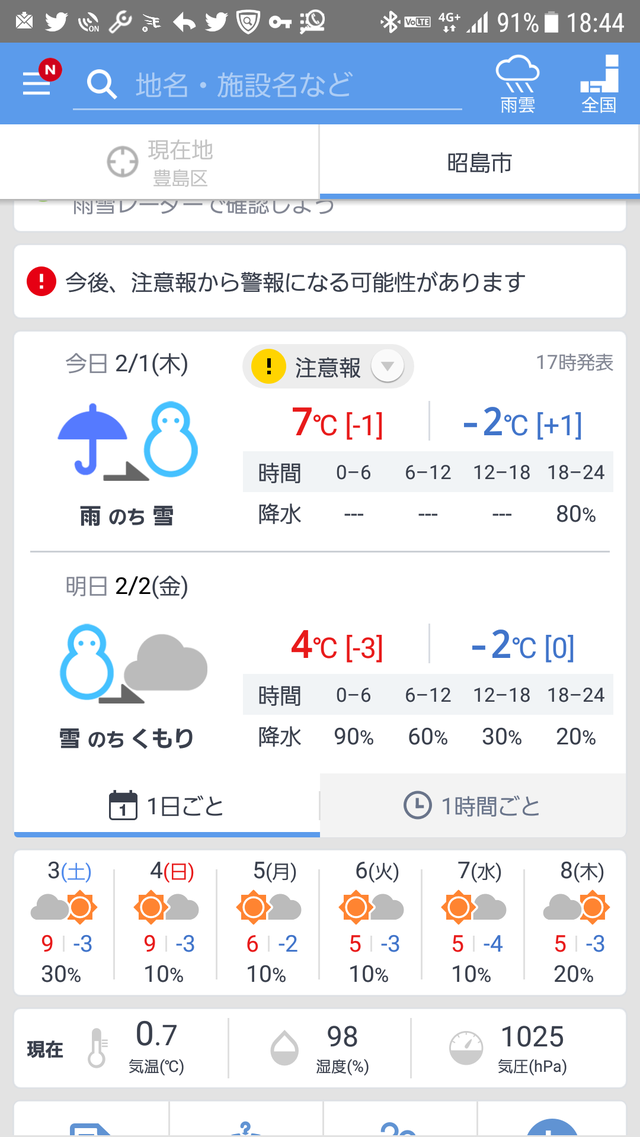Tap the 地名・施設名など search field

point(267,85)
